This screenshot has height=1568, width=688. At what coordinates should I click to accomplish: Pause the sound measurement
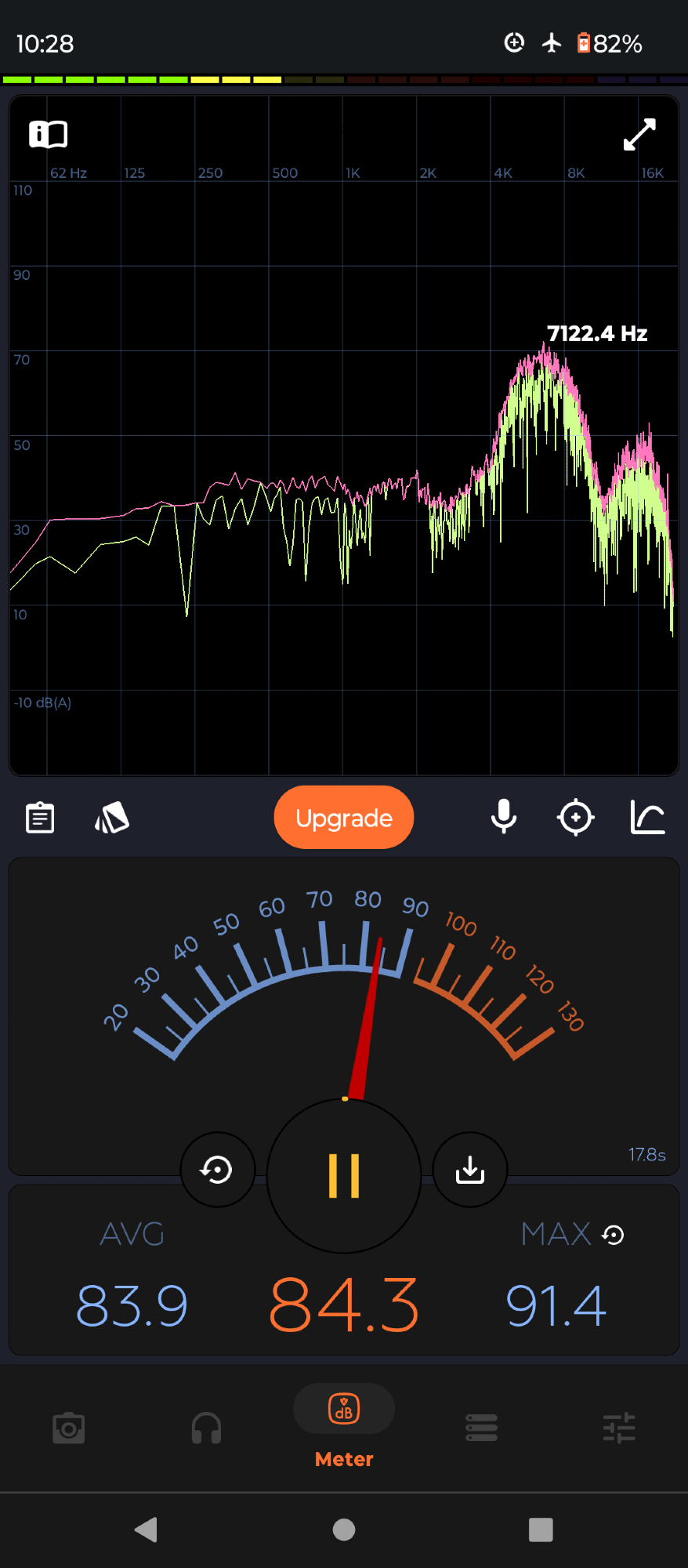click(344, 1175)
